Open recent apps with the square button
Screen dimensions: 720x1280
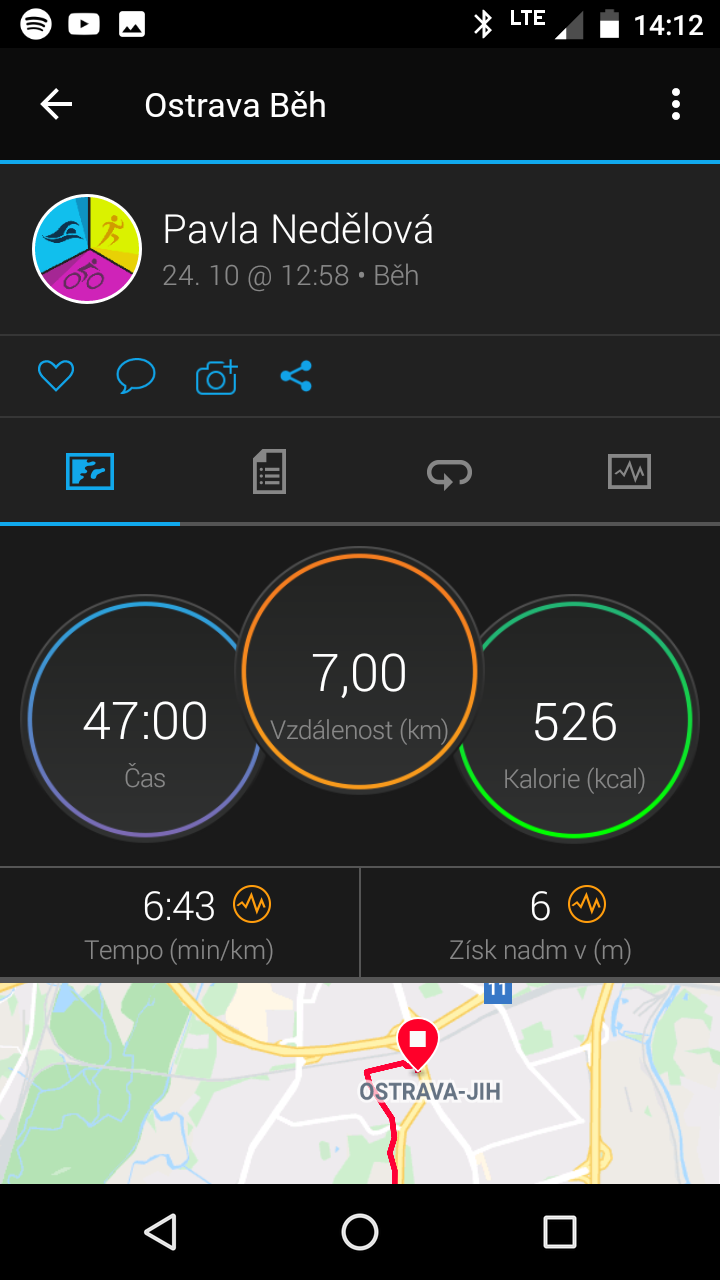[560, 1232]
